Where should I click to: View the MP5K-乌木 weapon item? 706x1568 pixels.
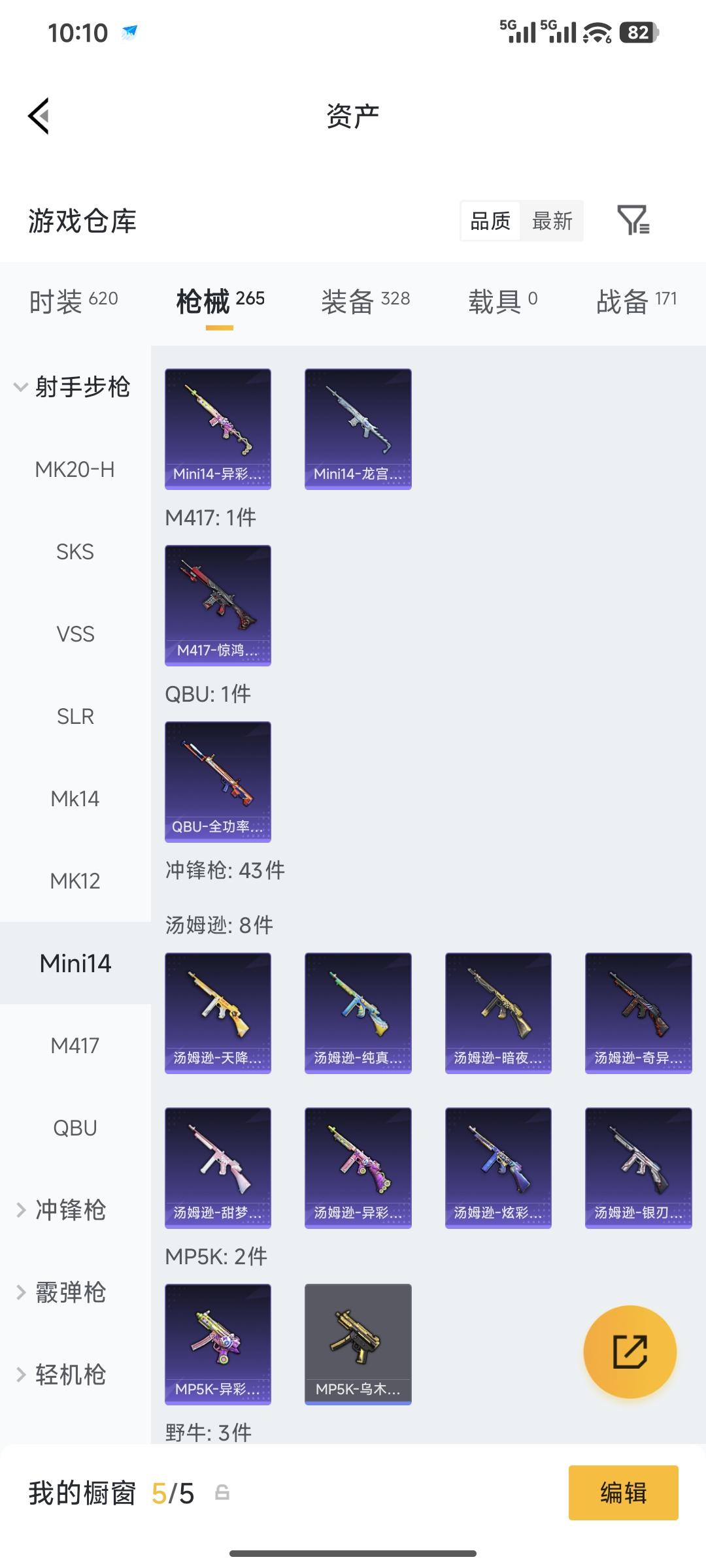(x=358, y=1344)
